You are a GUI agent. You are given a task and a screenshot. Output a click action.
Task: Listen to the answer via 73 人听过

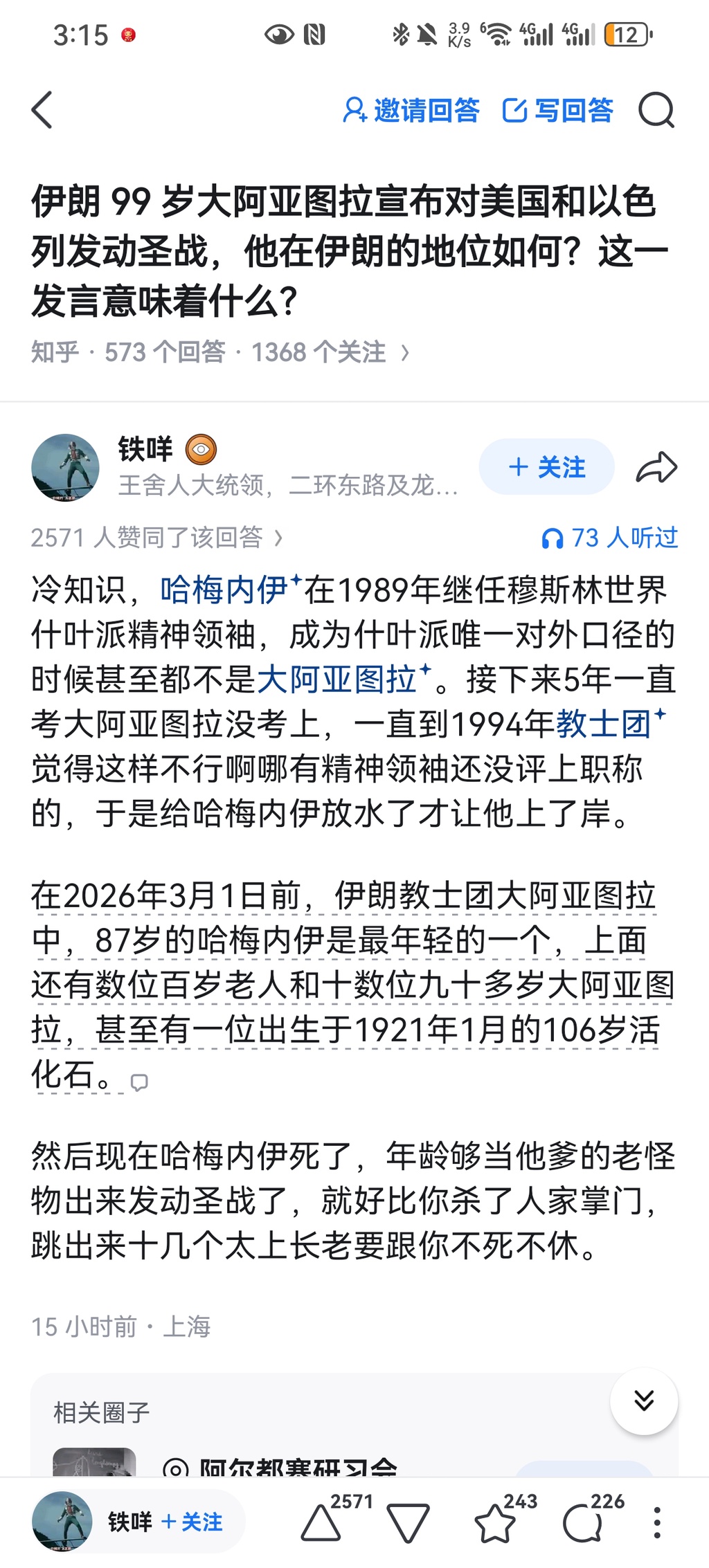tap(610, 538)
